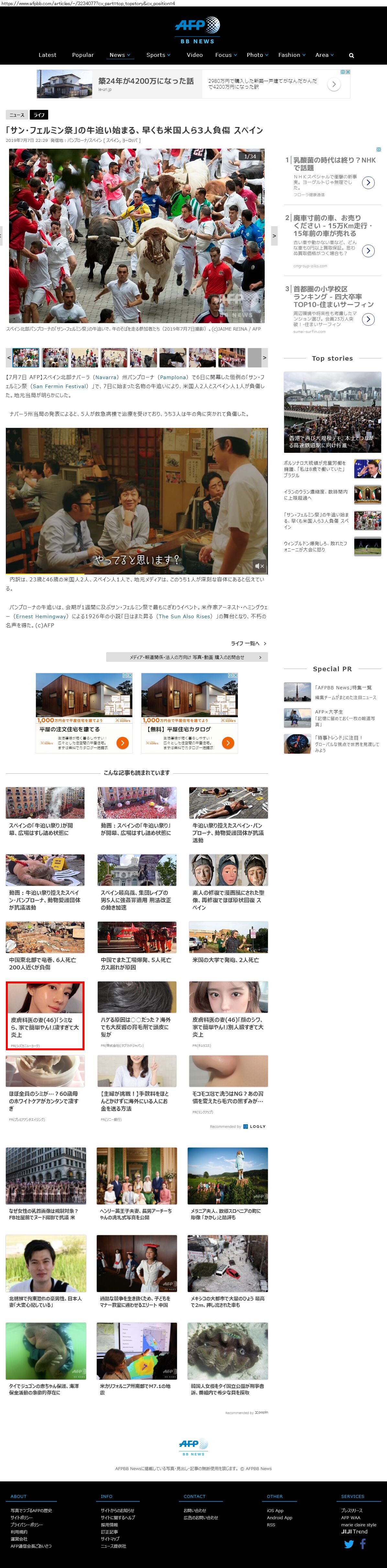This screenshot has width=387, height=1568.
Task: Open the サイトマップ footer link
Action: (110, 1539)
